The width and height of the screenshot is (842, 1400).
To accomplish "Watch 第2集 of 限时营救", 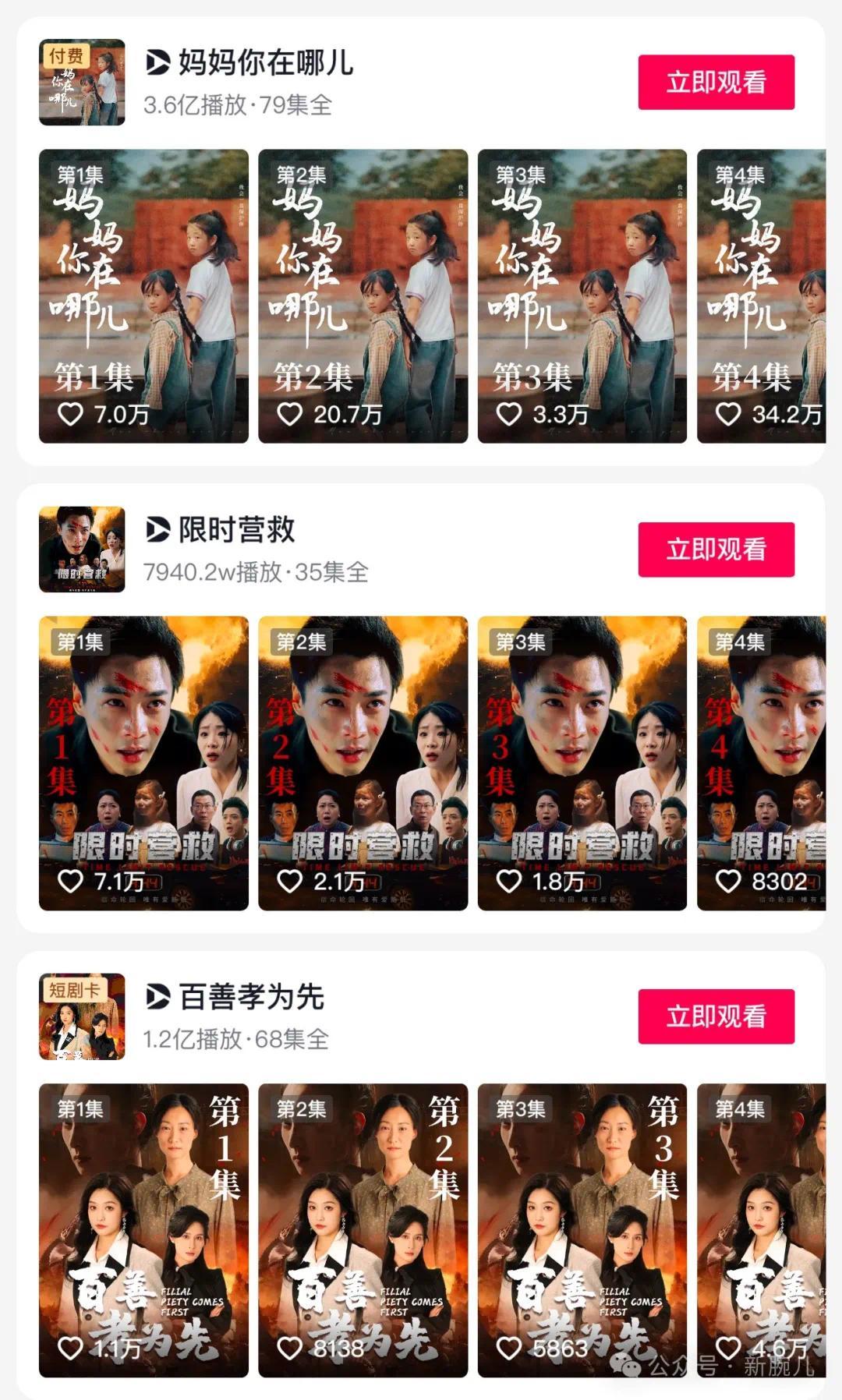I will 363,763.
